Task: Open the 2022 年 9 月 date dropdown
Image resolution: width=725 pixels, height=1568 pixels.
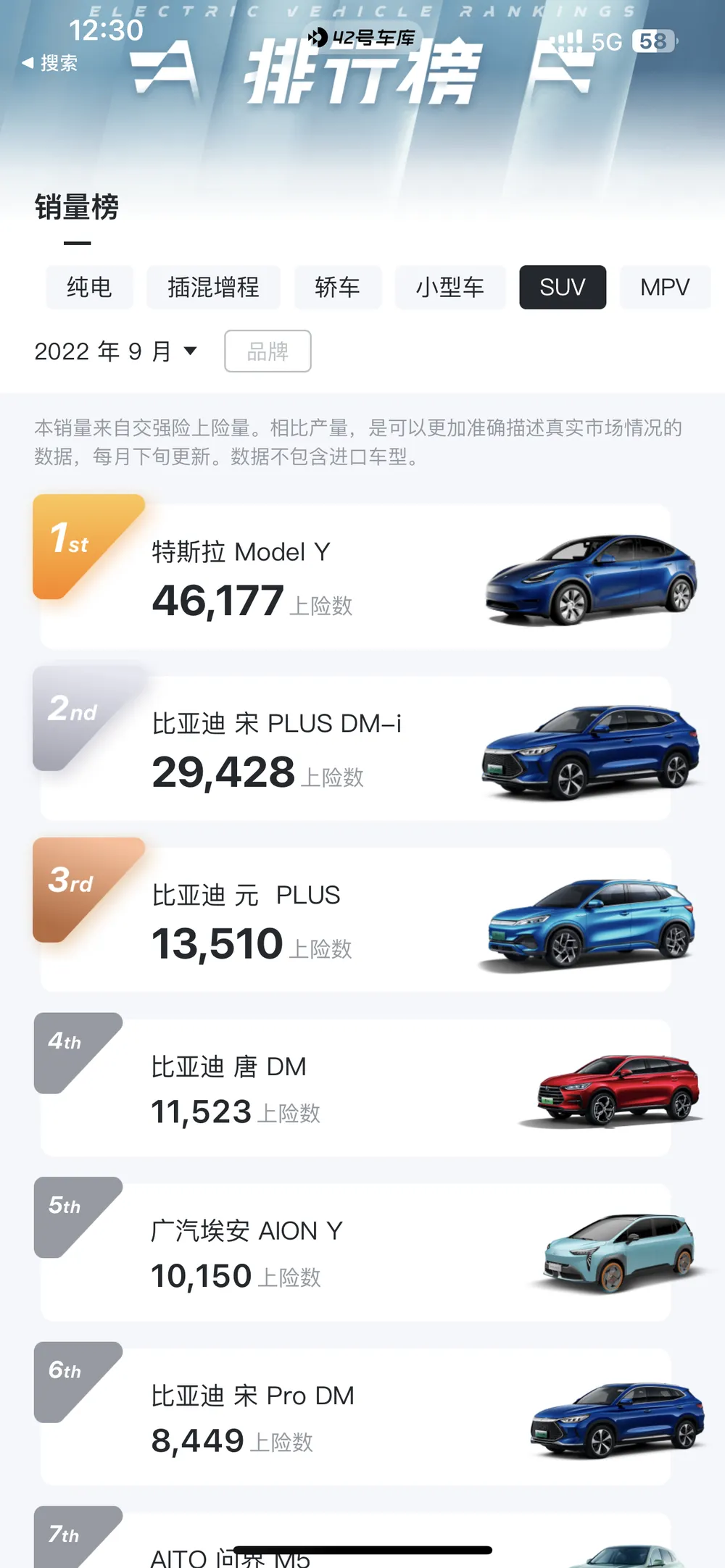Action: pyautogui.click(x=116, y=351)
